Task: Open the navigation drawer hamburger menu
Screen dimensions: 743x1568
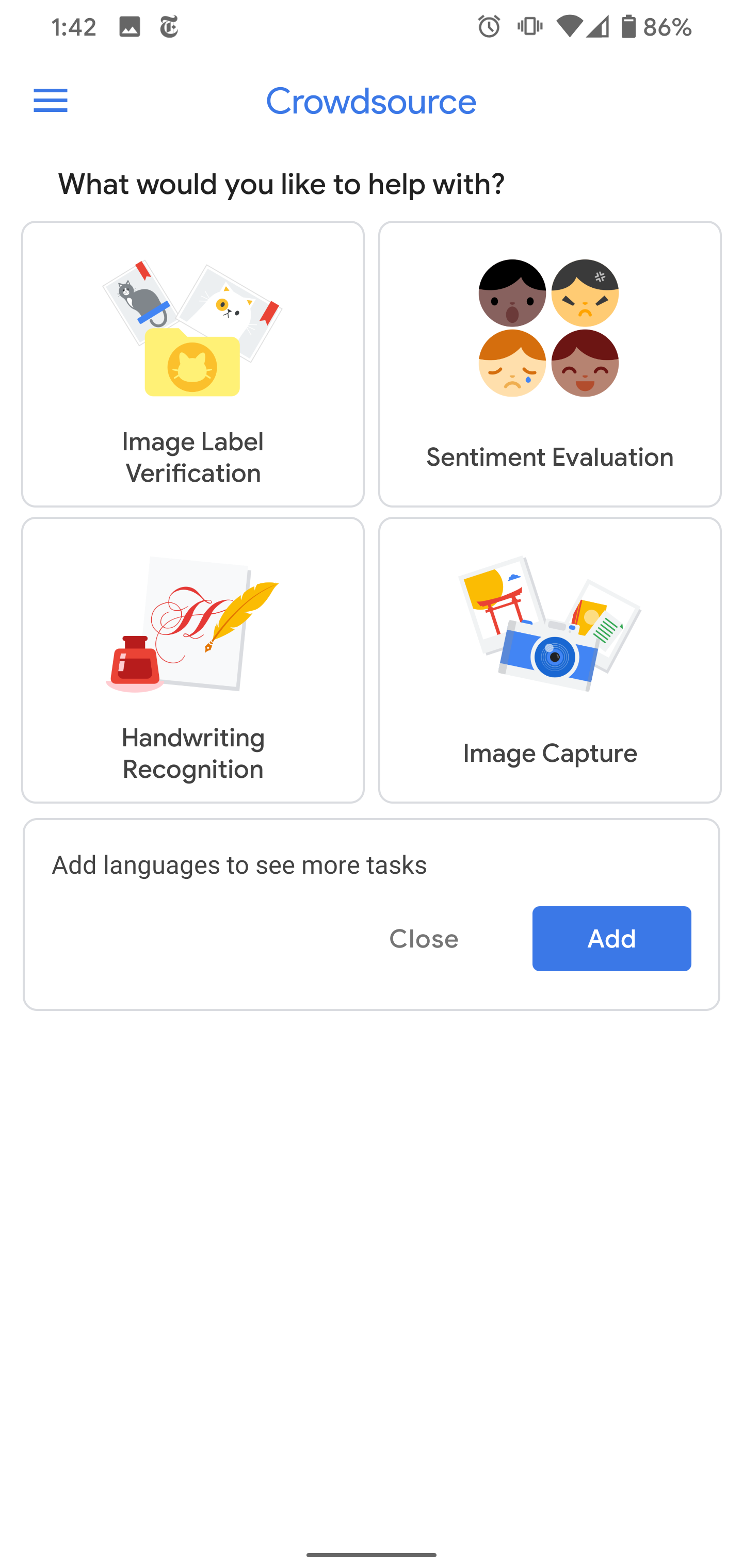Action: pyautogui.click(x=51, y=100)
